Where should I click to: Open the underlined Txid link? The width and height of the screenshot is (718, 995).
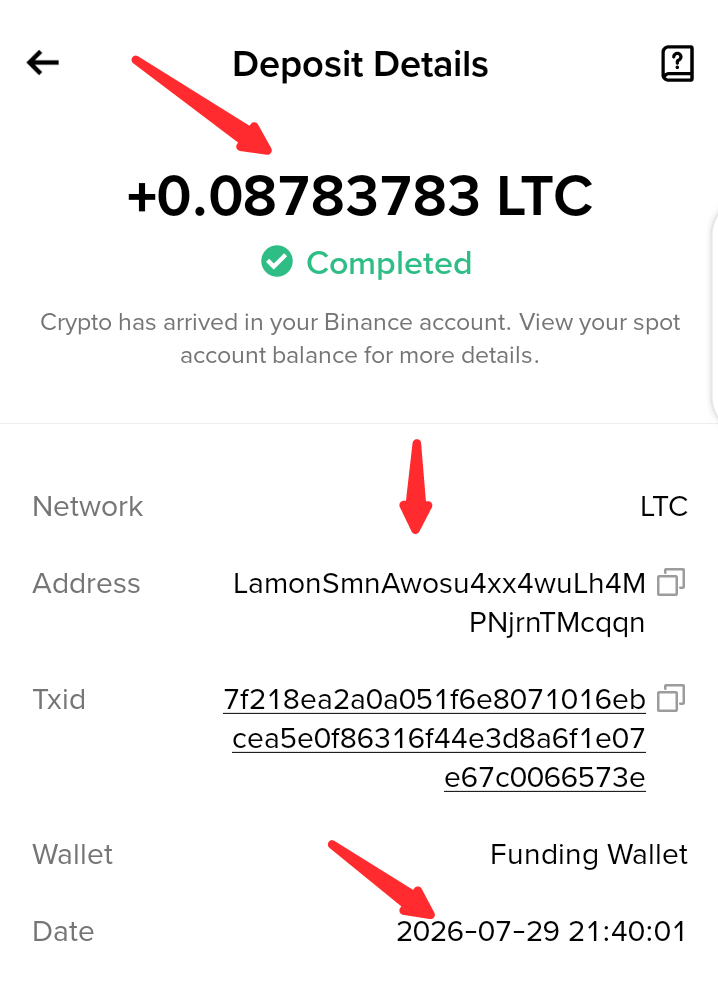point(434,738)
